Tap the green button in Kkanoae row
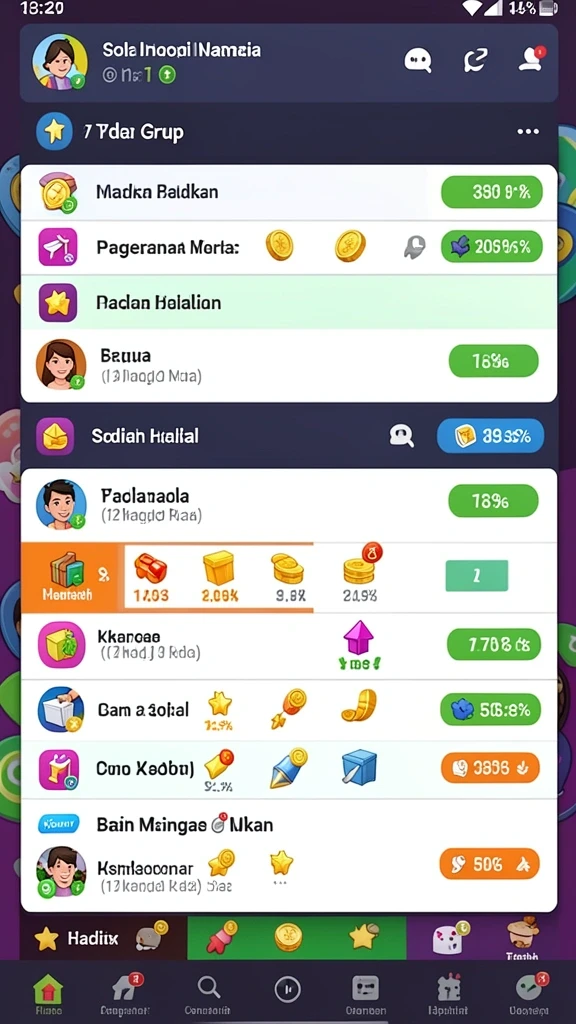Image resolution: width=576 pixels, height=1024 pixels. point(494,645)
